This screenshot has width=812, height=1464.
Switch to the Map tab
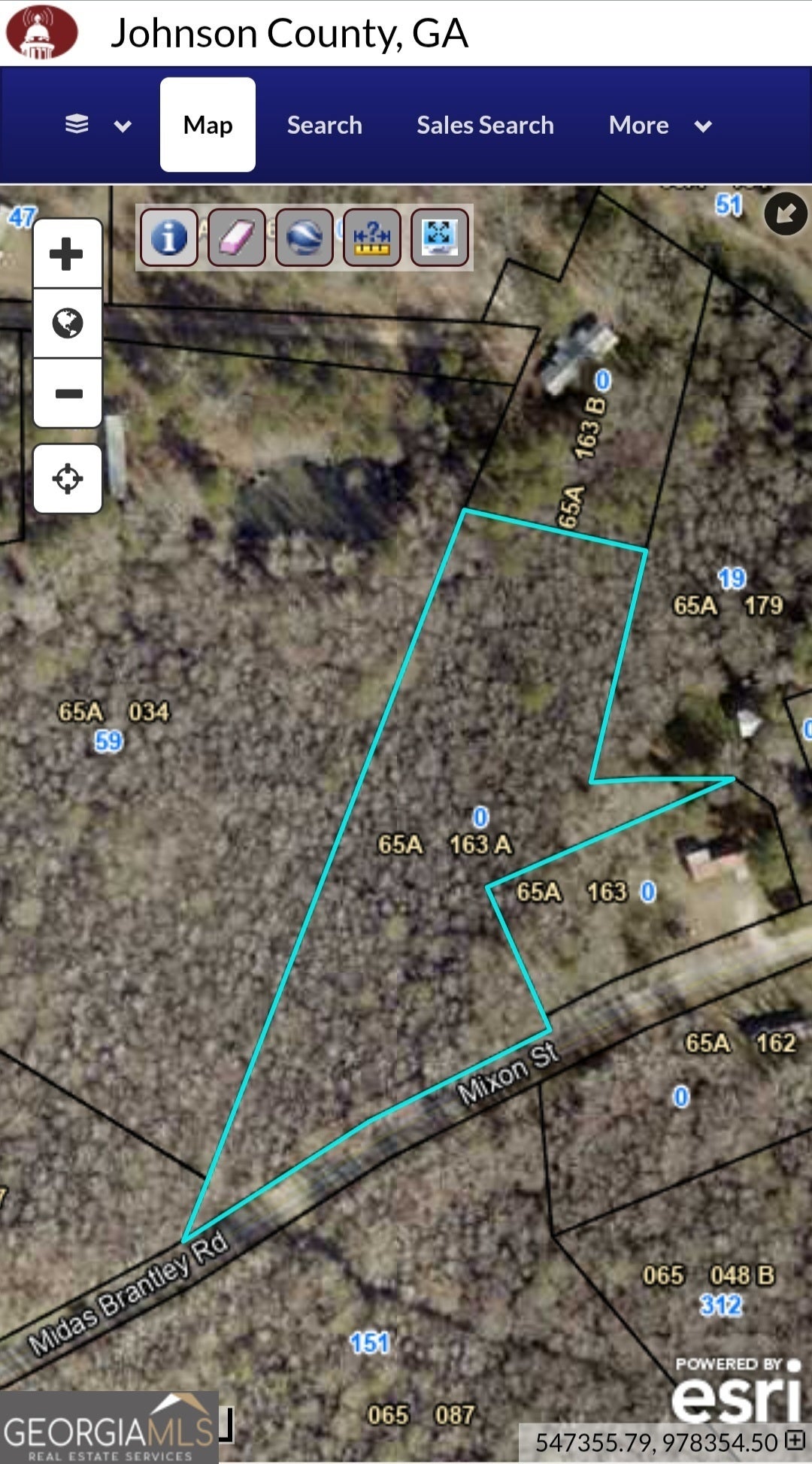[208, 125]
